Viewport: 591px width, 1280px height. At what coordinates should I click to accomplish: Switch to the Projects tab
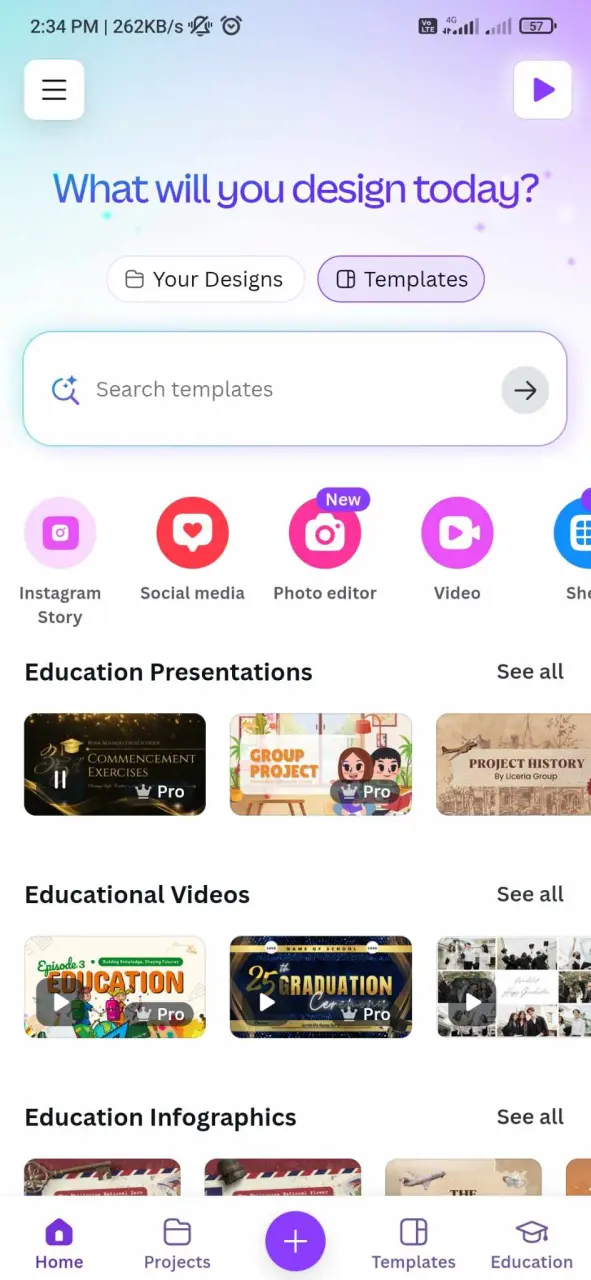[x=177, y=1244]
